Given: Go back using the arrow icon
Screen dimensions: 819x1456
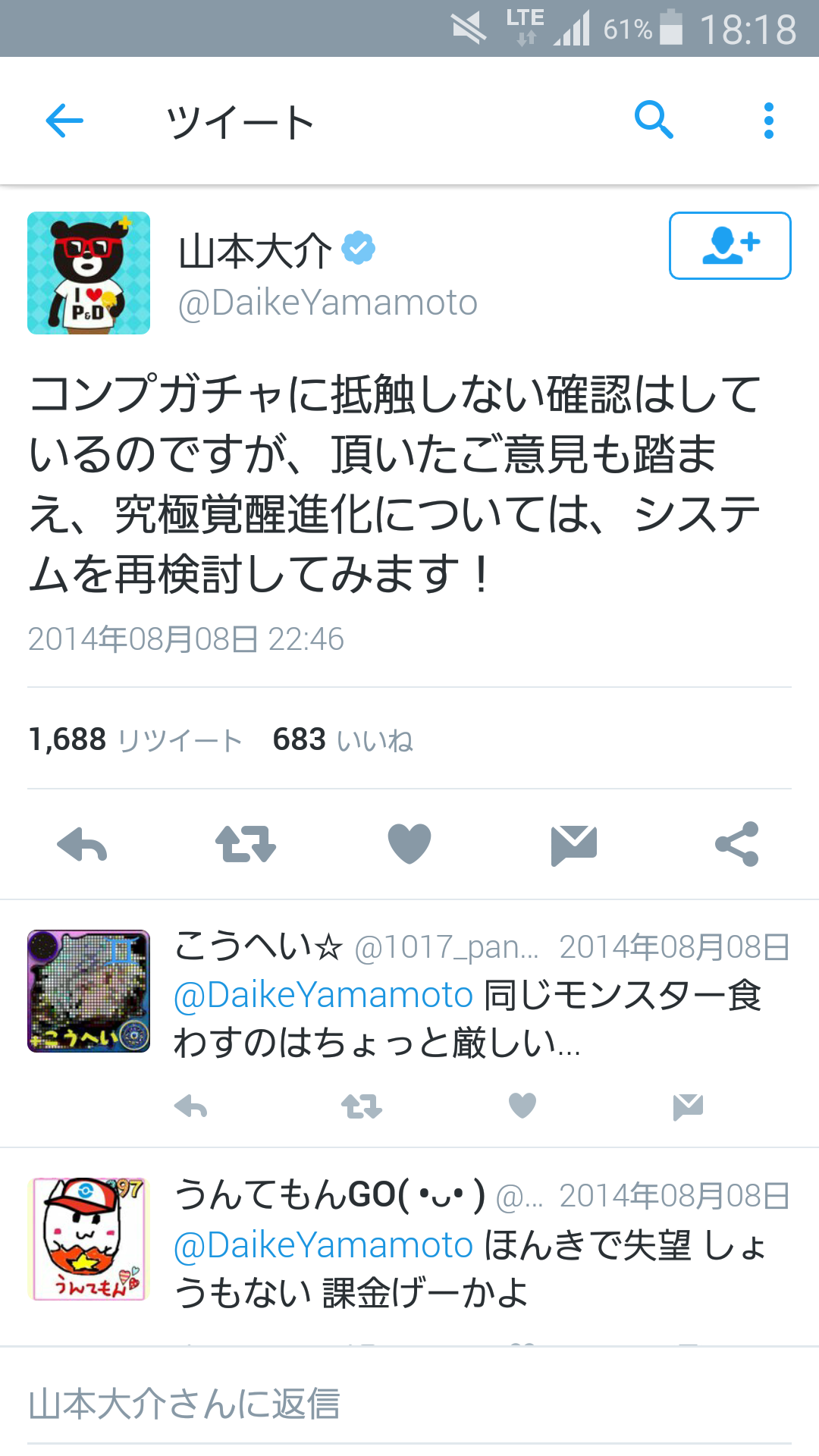Looking at the screenshot, I should (x=64, y=121).
